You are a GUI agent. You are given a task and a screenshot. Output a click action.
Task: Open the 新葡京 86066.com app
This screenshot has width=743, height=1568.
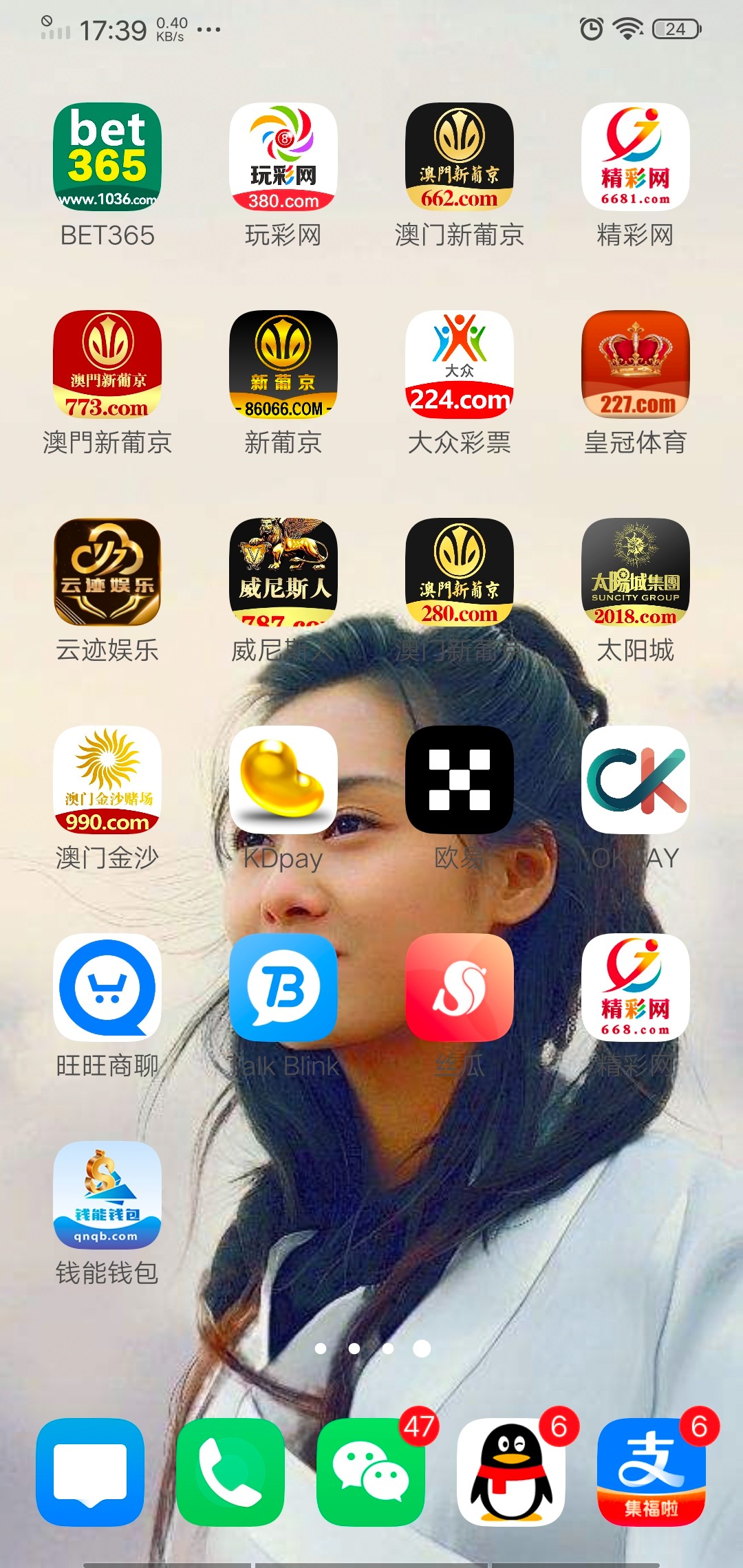(283, 364)
